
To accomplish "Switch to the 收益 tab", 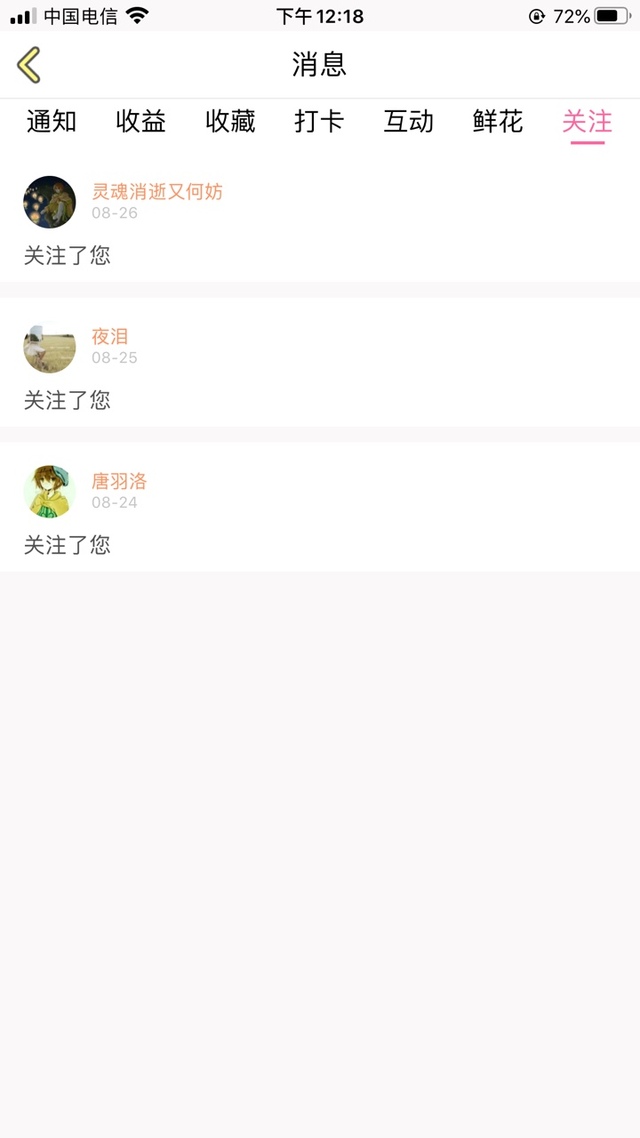I will pyautogui.click(x=141, y=122).
